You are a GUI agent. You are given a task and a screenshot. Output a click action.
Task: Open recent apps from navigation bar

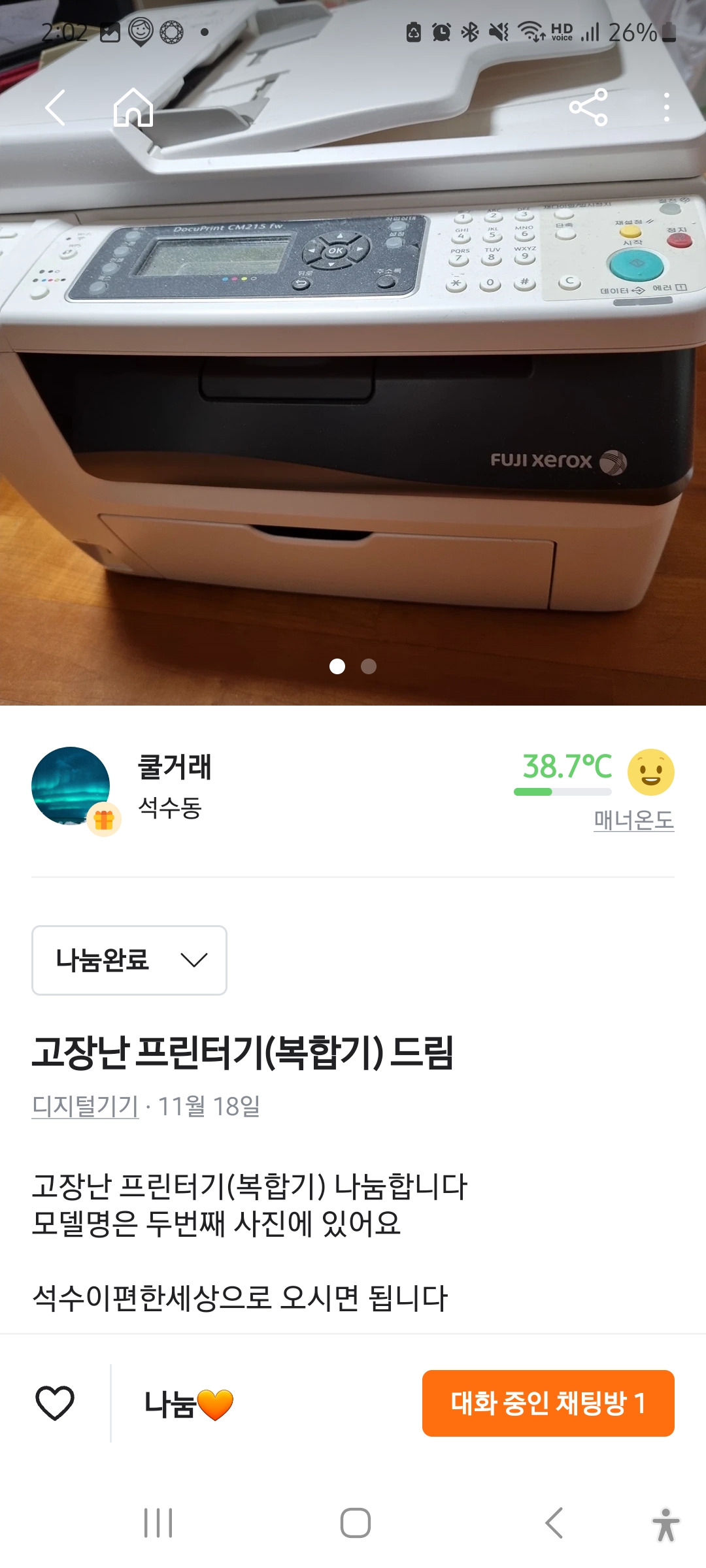158,1523
